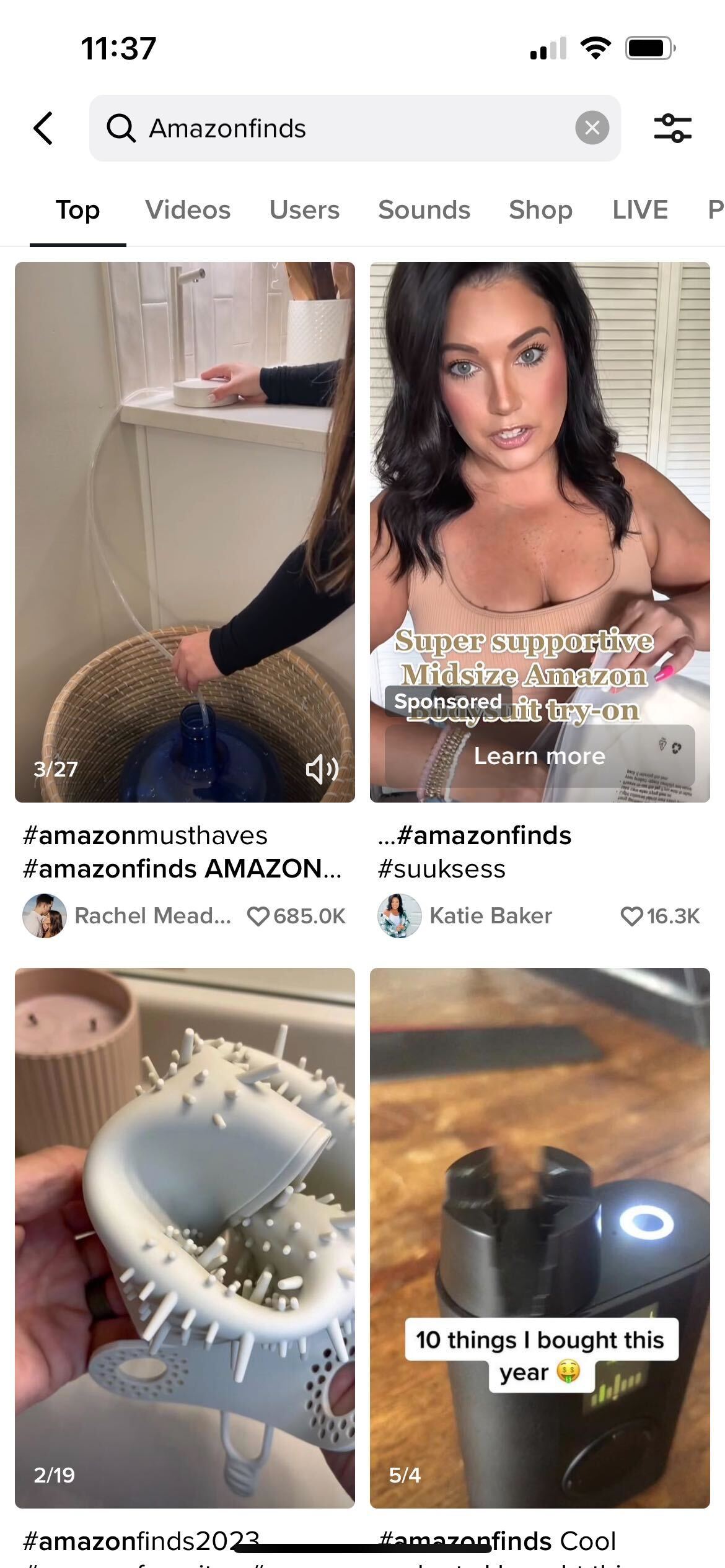Viewport: 725px width, 1568px height.
Task: Open the search filters icon
Action: pos(673,128)
